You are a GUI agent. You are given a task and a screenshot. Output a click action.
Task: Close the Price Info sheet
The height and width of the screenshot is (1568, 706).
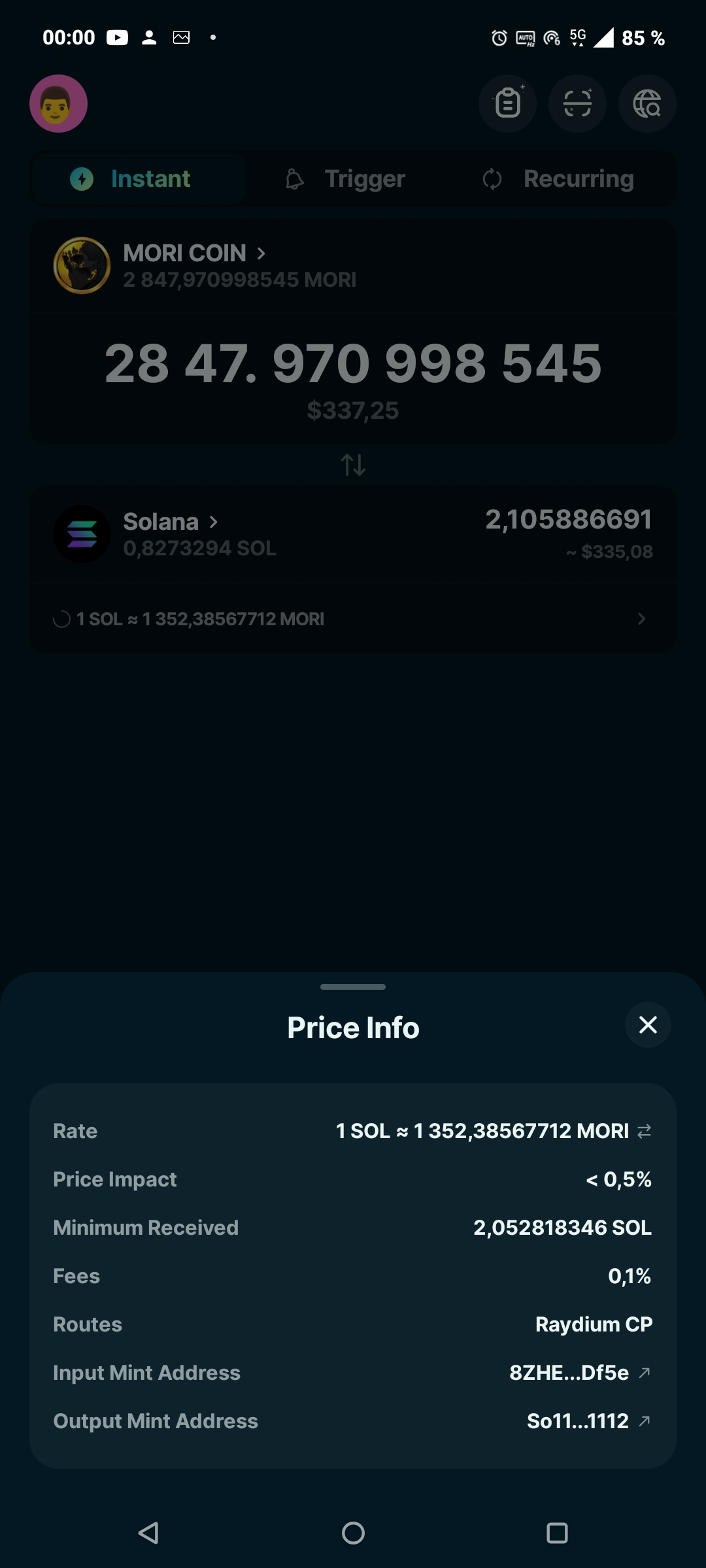tap(648, 1024)
